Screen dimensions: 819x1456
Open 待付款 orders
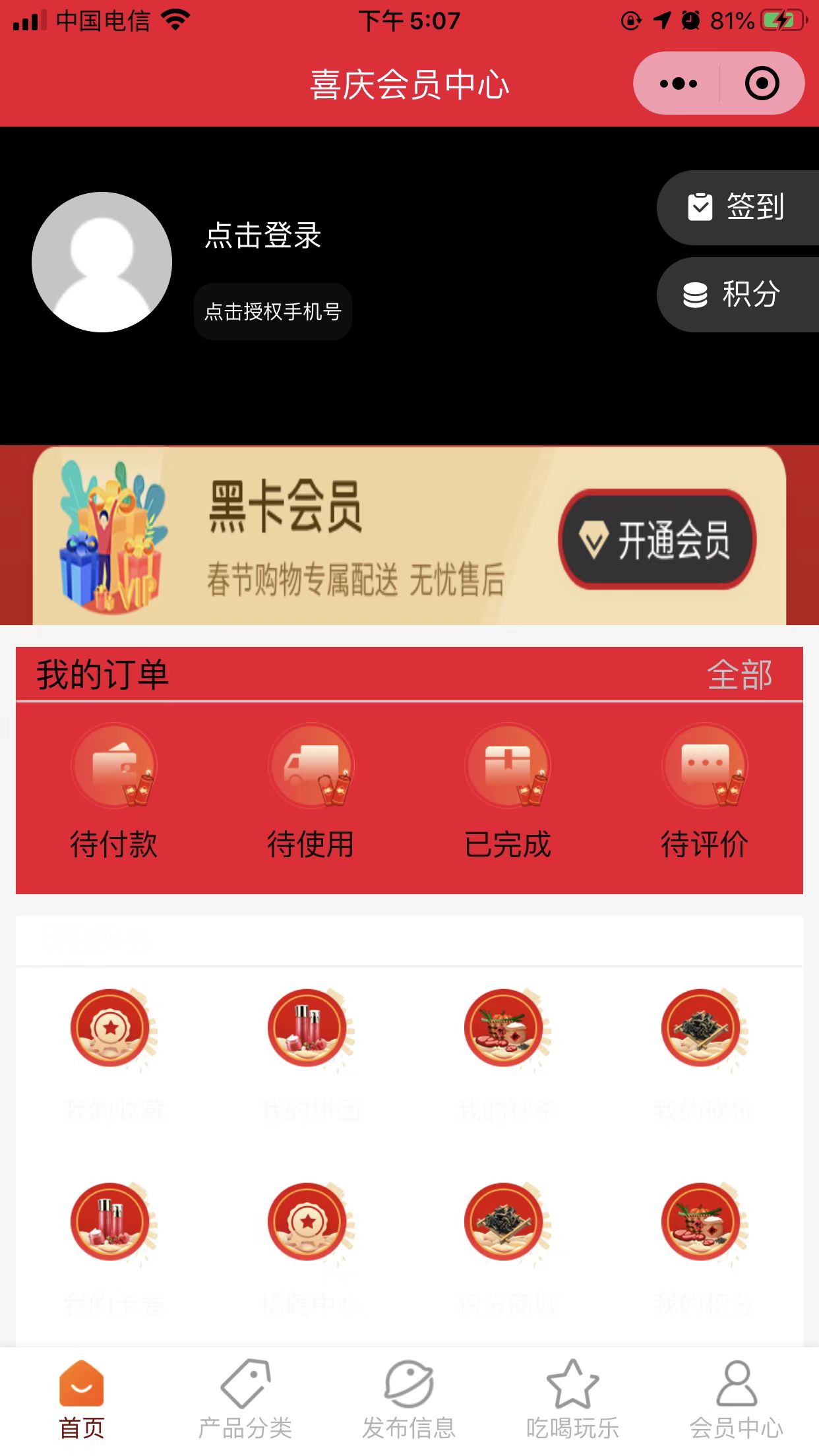pos(113,791)
